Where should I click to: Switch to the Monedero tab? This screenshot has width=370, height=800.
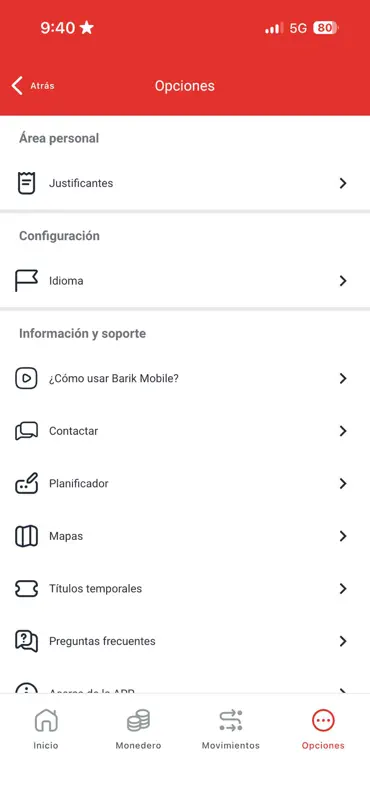pyautogui.click(x=138, y=729)
